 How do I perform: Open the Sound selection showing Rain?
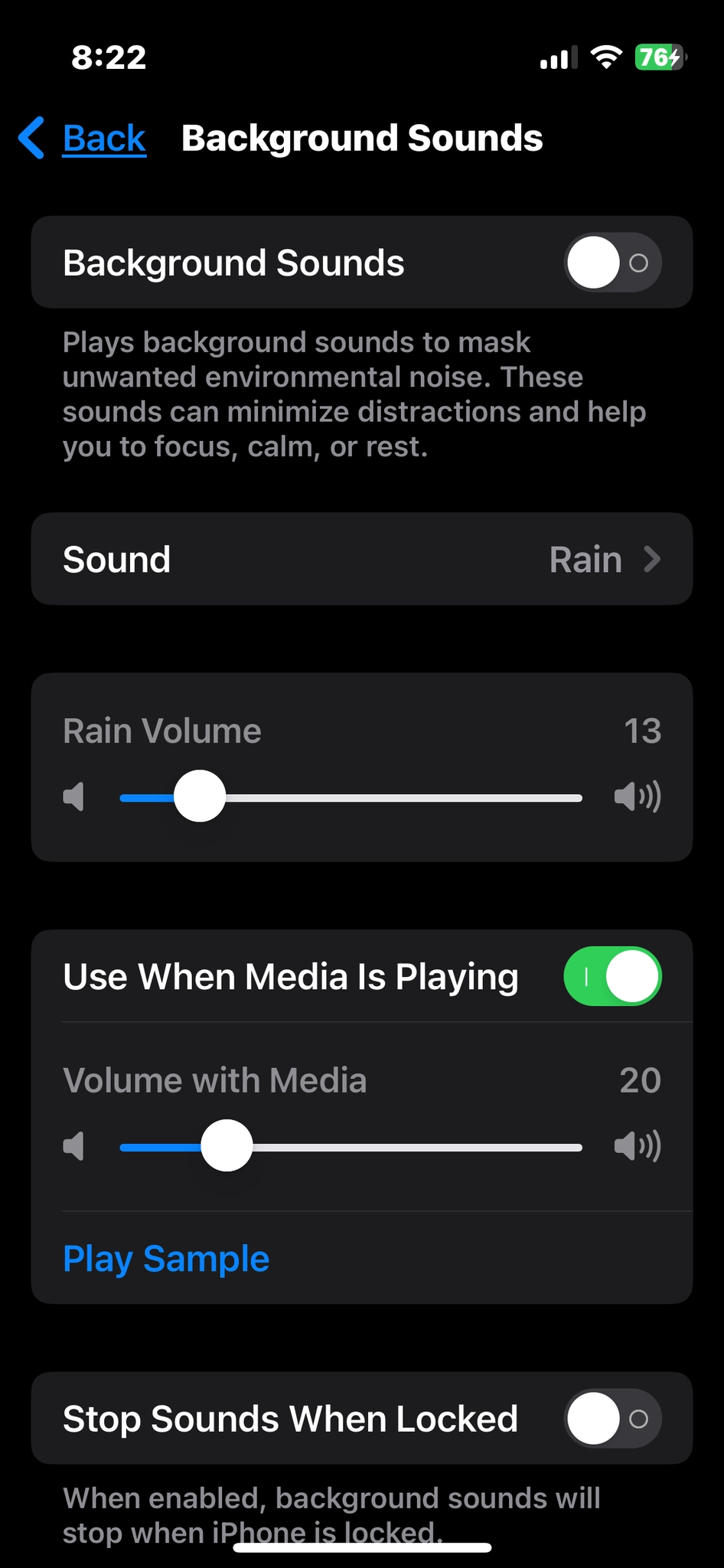point(360,559)
